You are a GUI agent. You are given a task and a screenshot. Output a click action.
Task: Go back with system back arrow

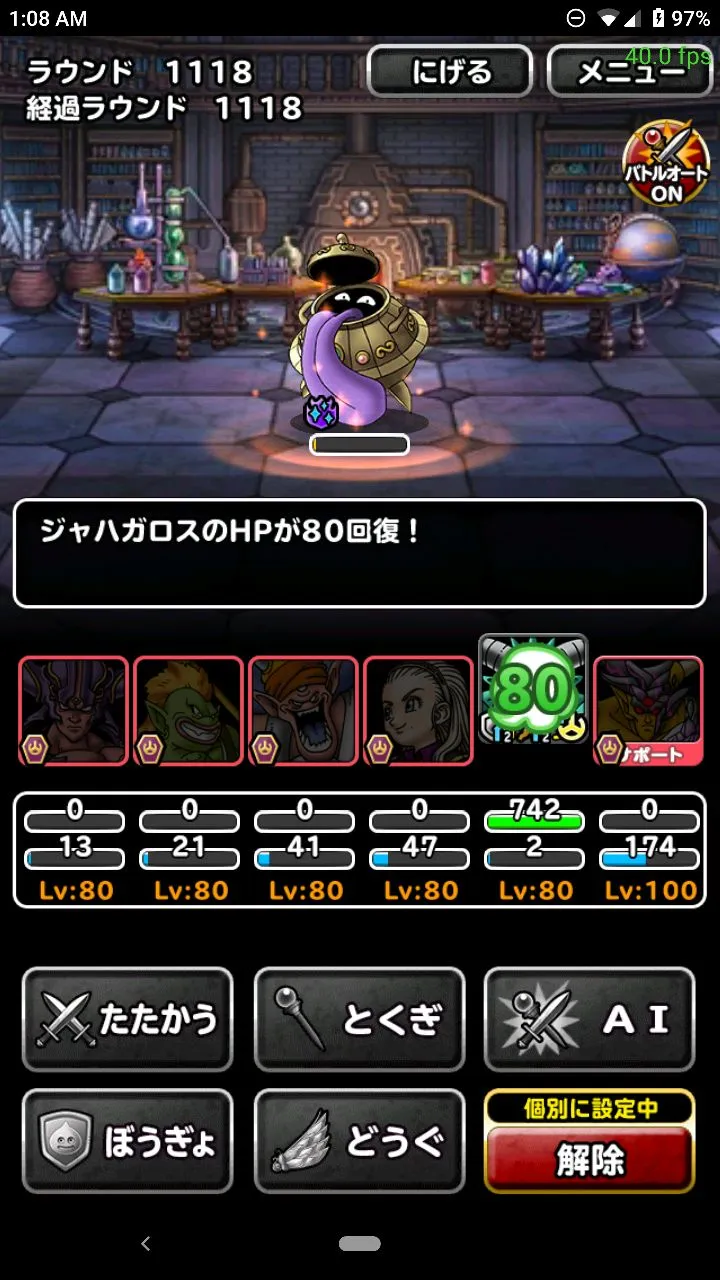coord(146,1244)
